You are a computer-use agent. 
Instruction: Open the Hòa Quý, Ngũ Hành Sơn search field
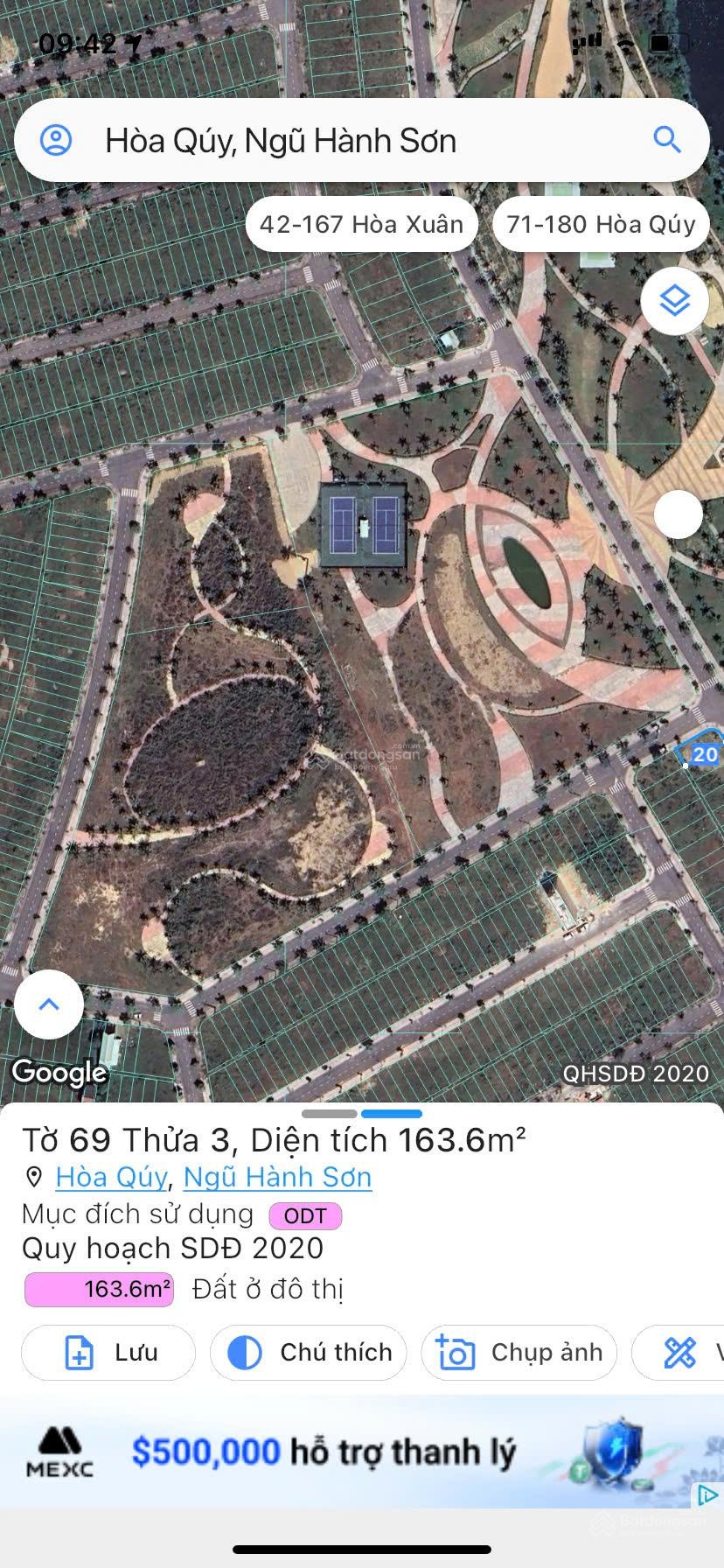coord(350,140)
